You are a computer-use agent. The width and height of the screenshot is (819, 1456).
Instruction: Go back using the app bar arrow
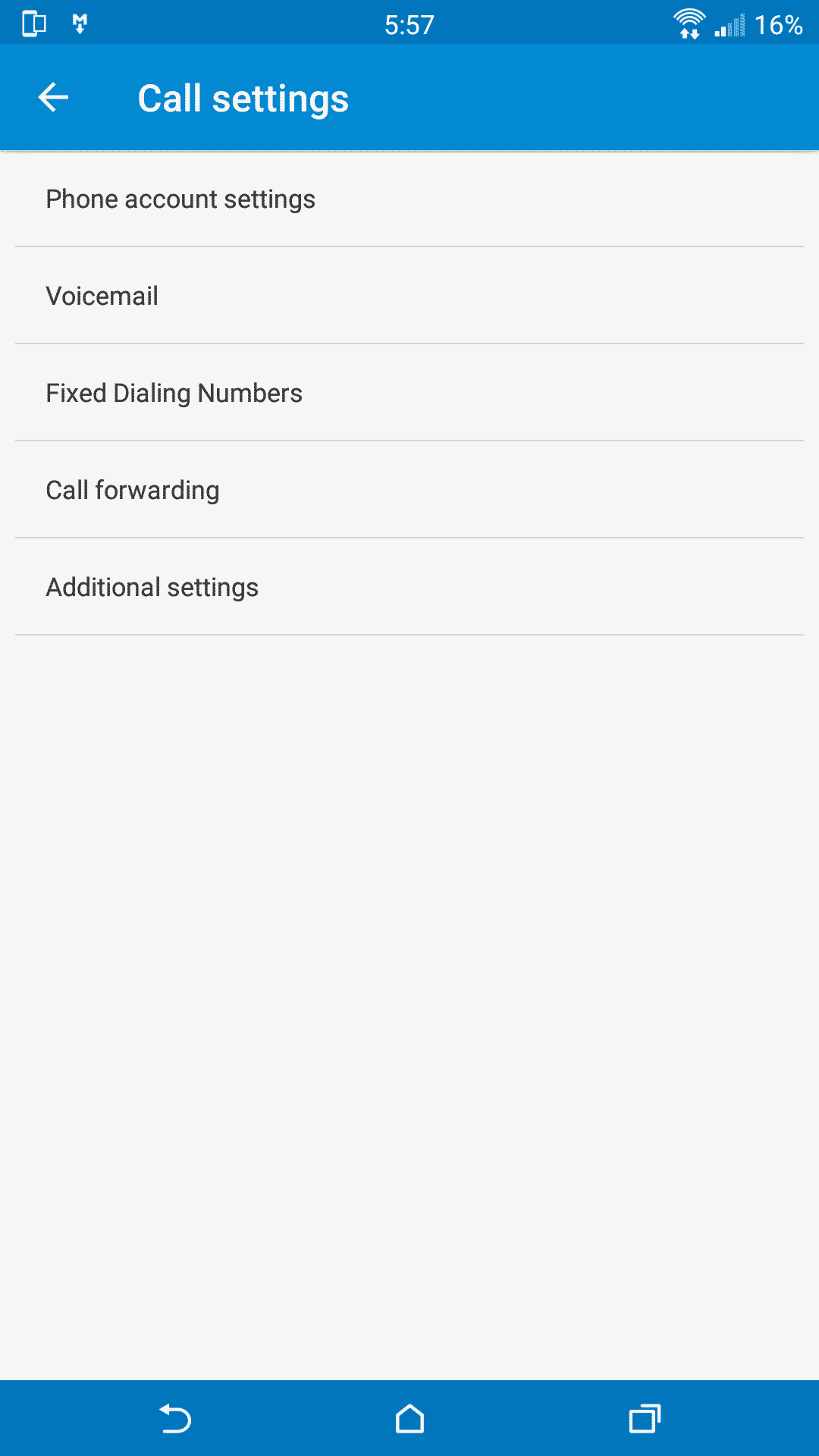53,98
